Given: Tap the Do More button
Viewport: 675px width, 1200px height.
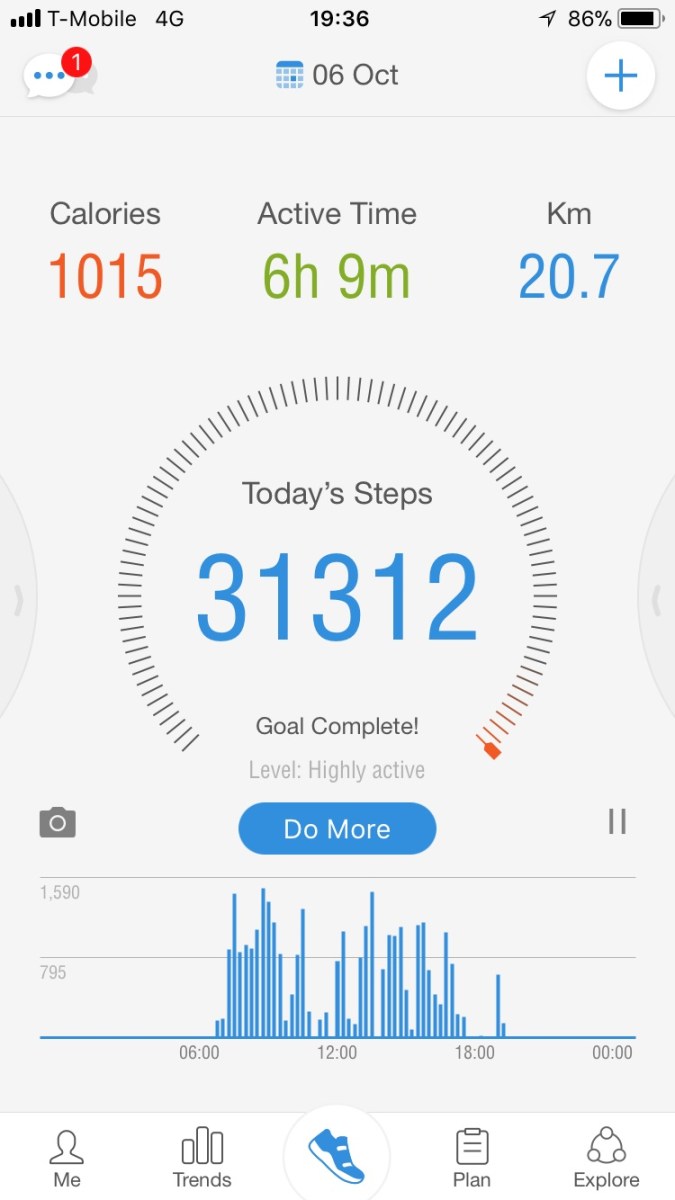Looking at the screenshot, I should pyautogui.click(x=337, y=829).
